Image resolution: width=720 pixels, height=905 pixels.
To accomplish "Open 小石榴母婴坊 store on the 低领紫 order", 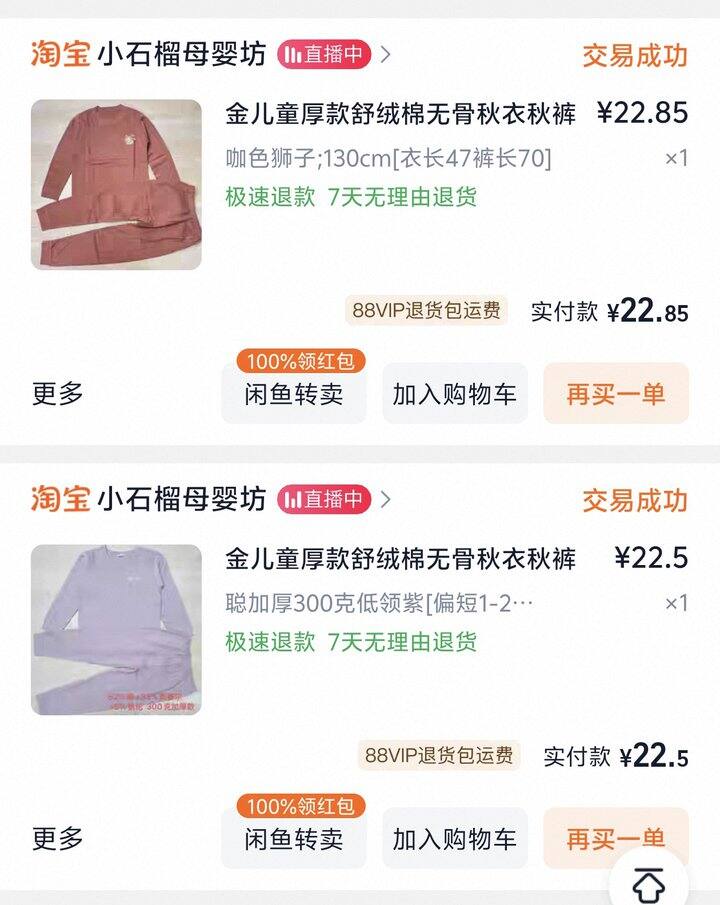I will (x=181, y=499).
